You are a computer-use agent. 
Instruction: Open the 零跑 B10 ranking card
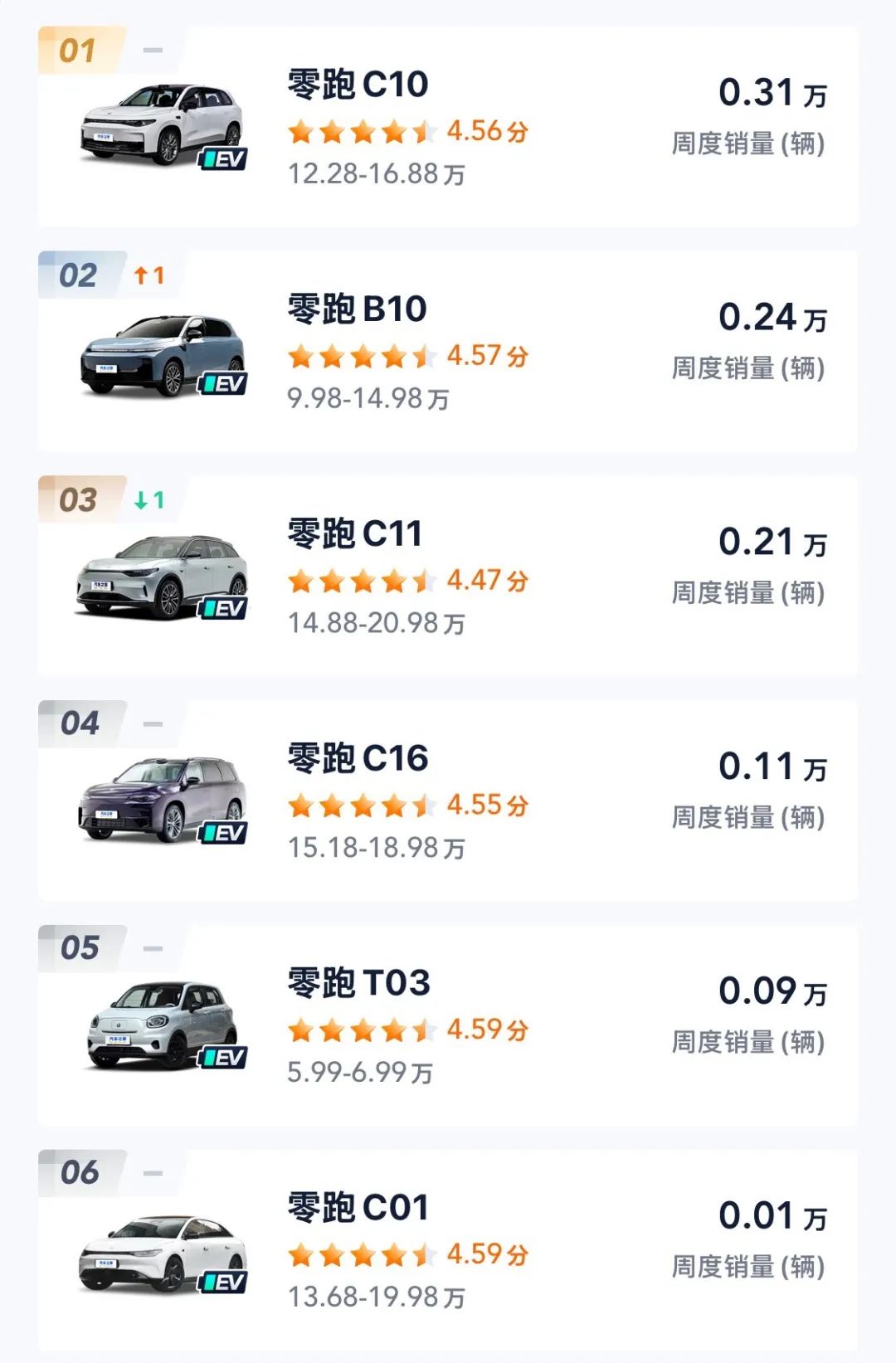point(448,351)
